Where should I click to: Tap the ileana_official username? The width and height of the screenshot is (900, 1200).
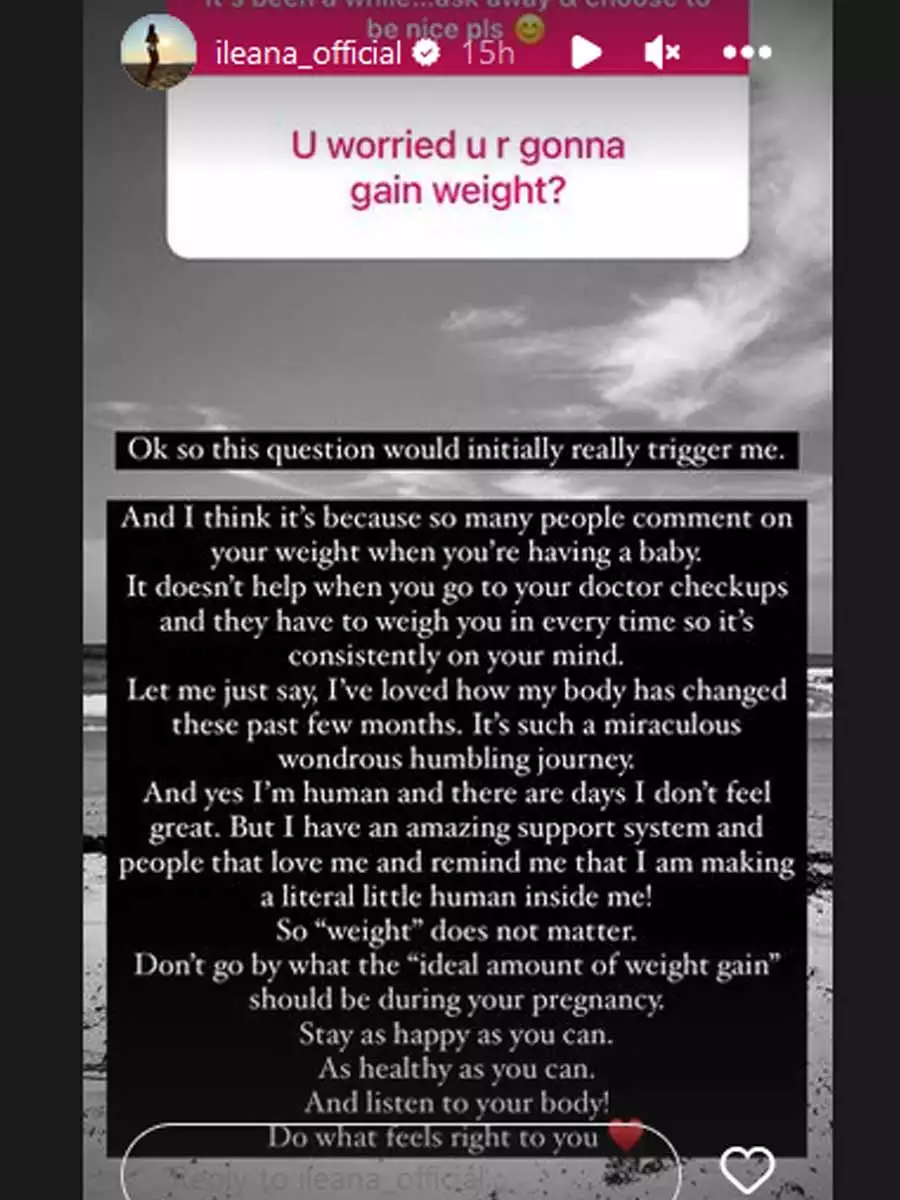coord(308,53)
